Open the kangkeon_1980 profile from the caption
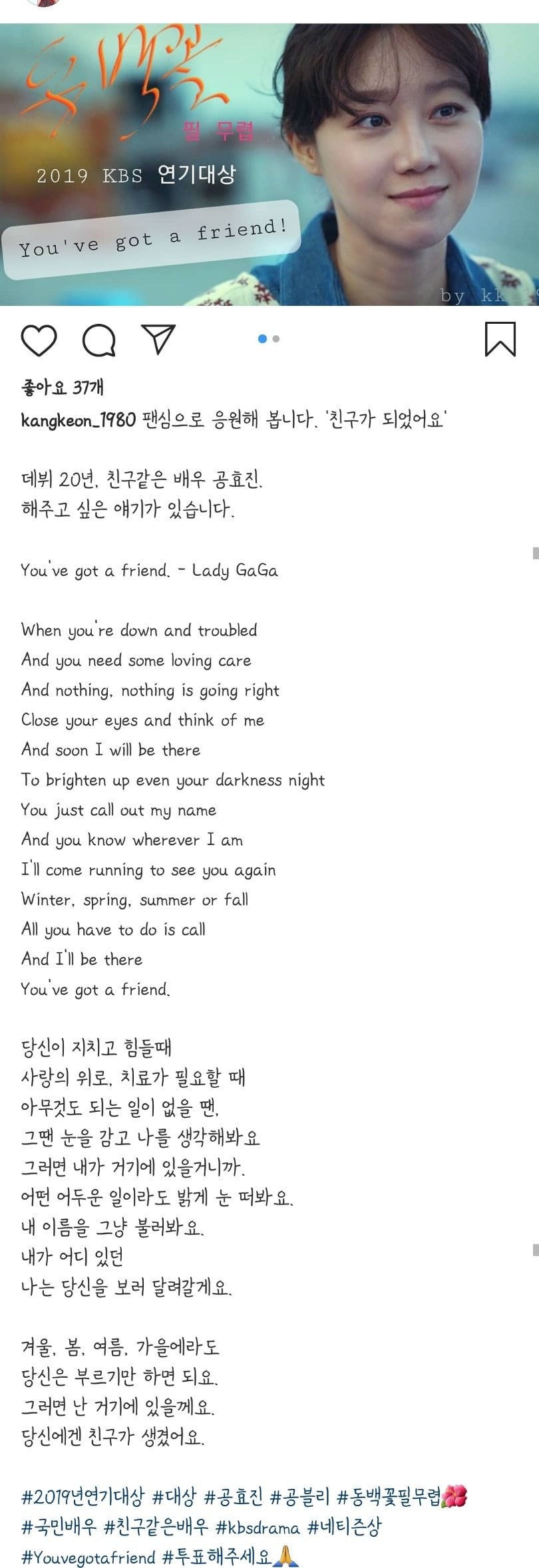 click(x=79, y=420)
